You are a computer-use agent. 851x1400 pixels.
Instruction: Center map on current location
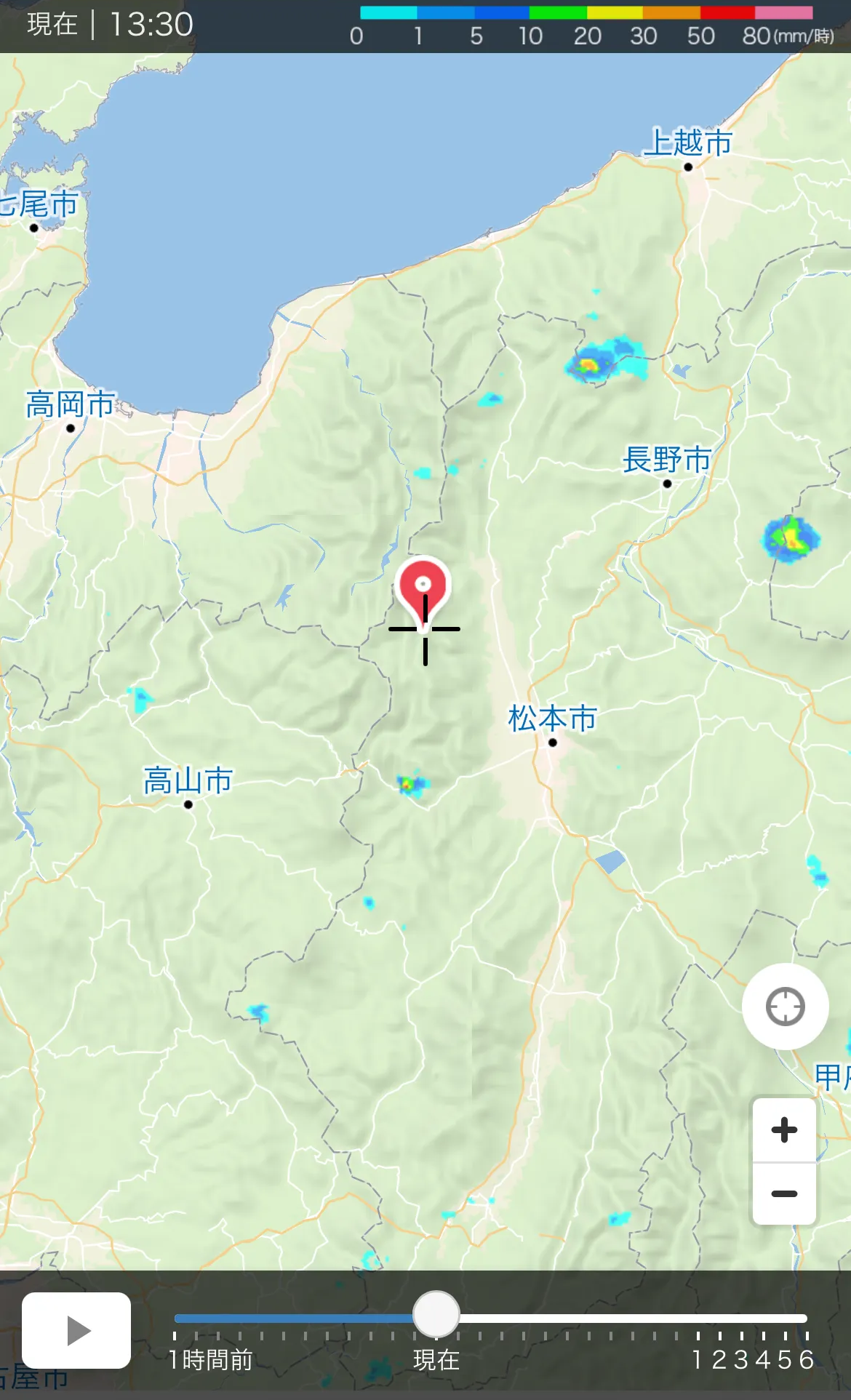click(x=786, y=1007)
